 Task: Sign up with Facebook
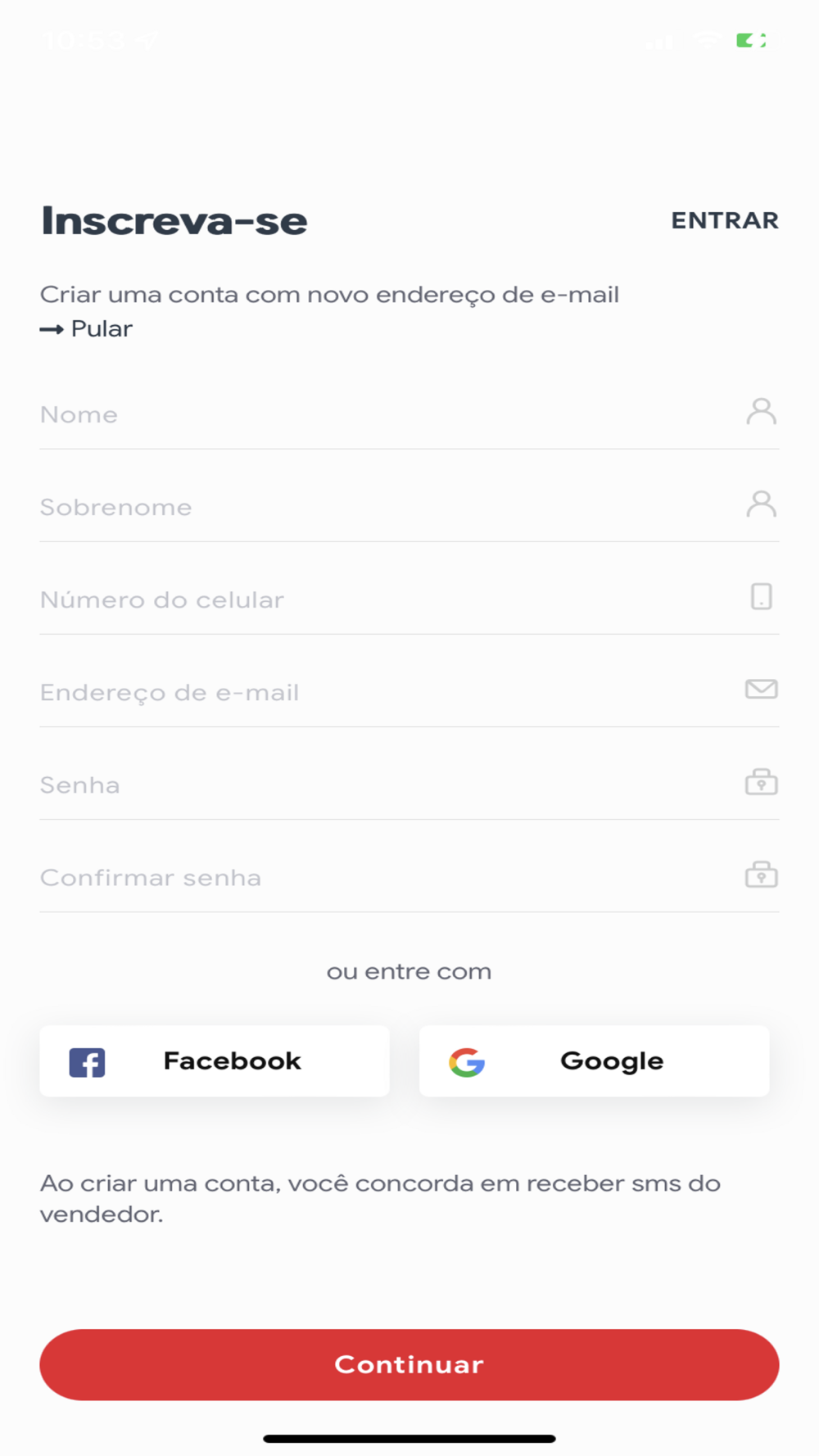(x=215, y=1061)
